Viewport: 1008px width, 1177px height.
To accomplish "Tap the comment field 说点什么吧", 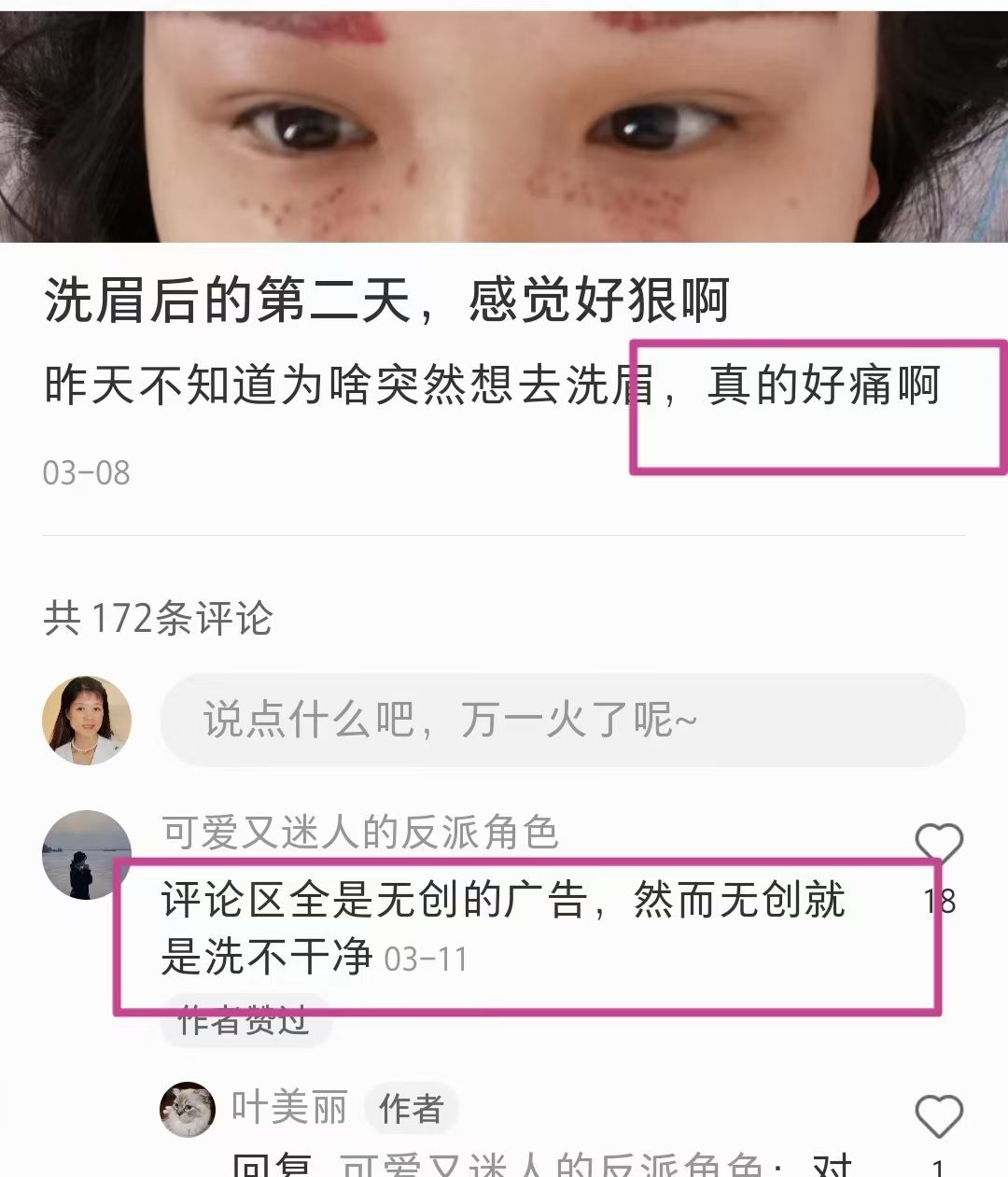I will point(562,721).
